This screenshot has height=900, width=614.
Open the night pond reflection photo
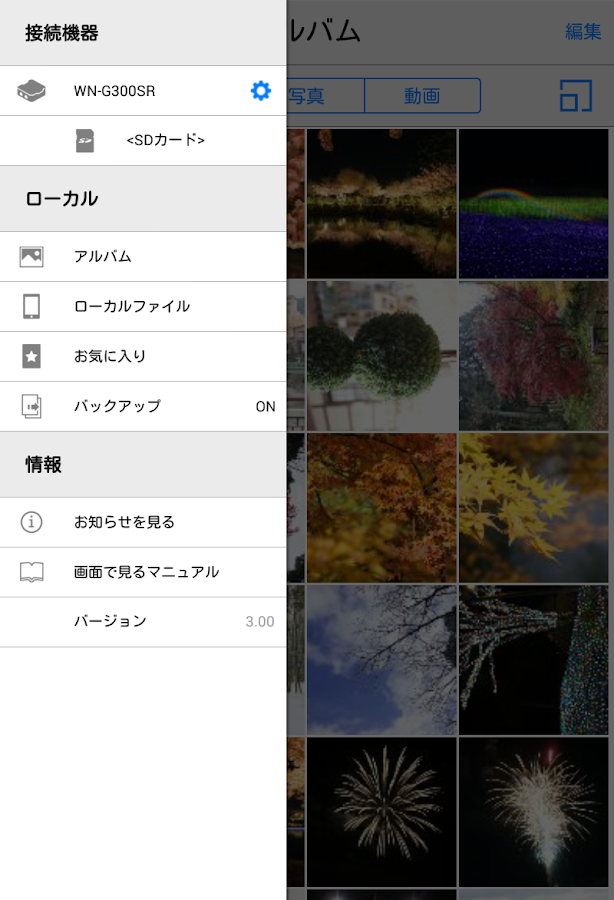tap(381, 204)
